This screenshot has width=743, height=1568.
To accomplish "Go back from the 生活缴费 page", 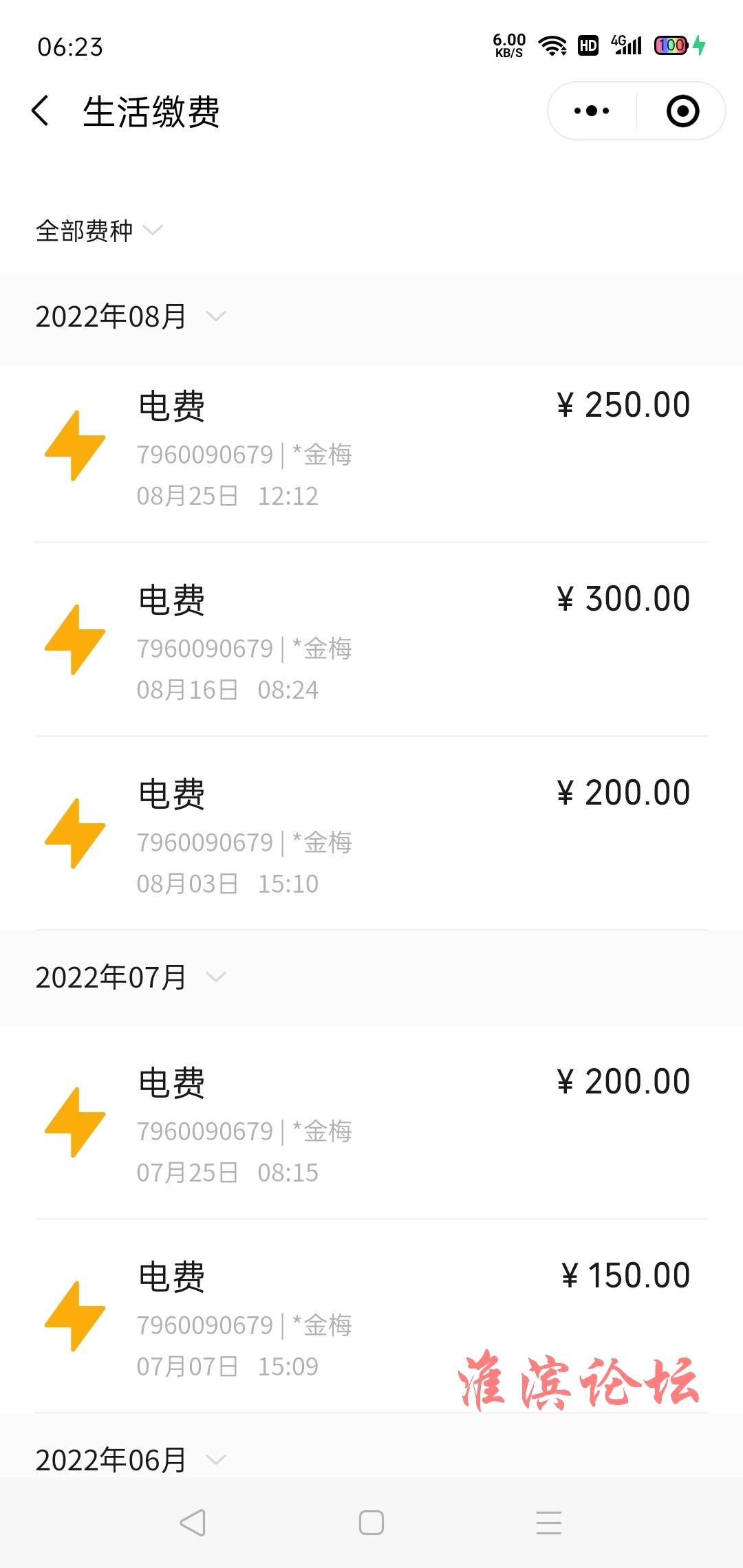I will [x=41, y=111].
